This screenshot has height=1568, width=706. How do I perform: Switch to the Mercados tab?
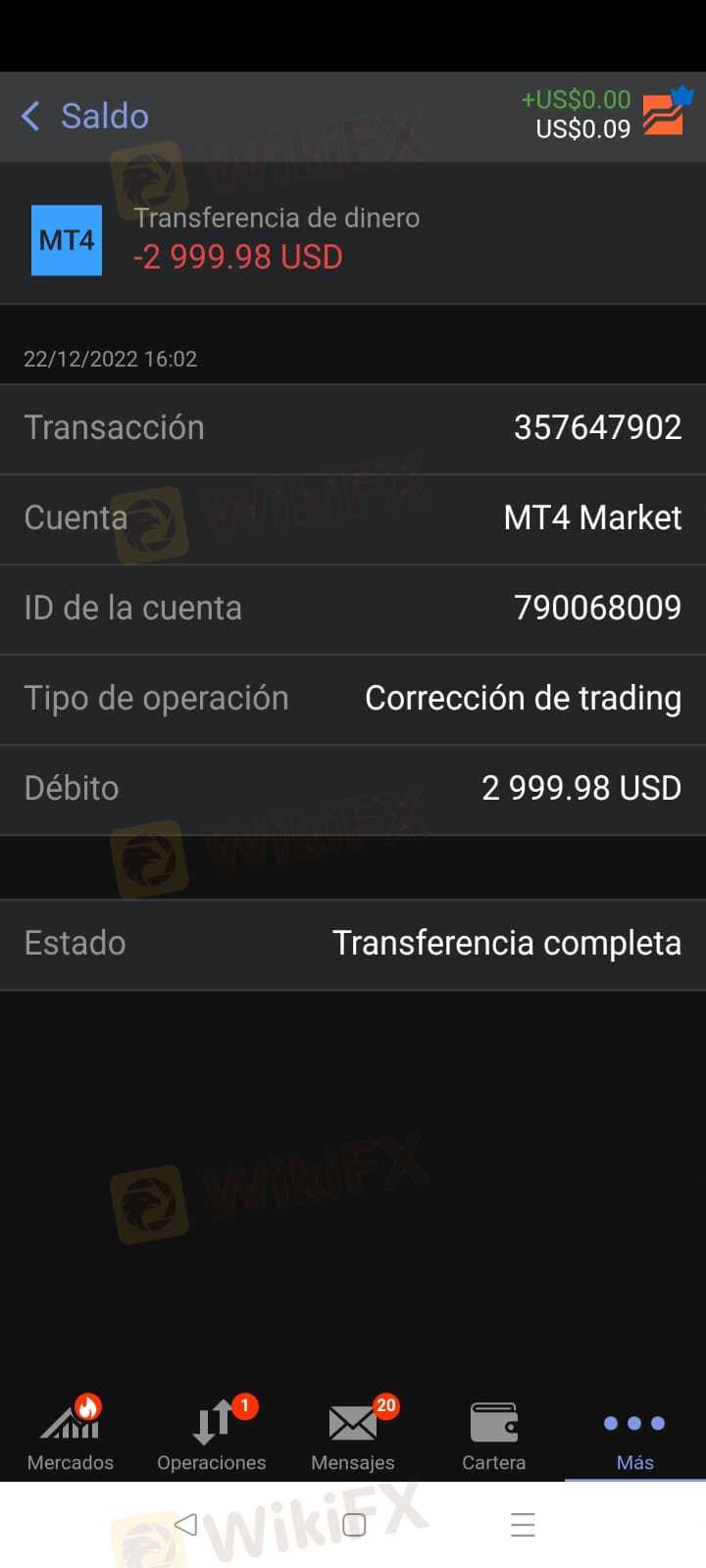[71, 1433]
